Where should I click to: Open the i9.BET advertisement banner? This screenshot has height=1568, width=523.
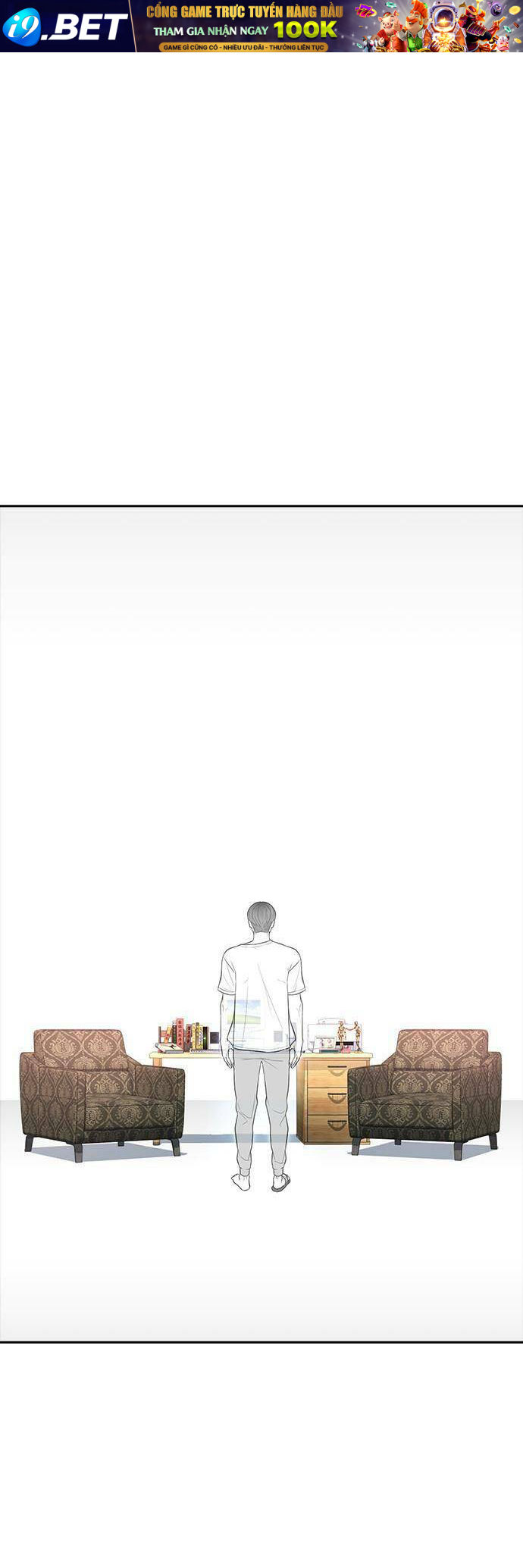point(261,26)
